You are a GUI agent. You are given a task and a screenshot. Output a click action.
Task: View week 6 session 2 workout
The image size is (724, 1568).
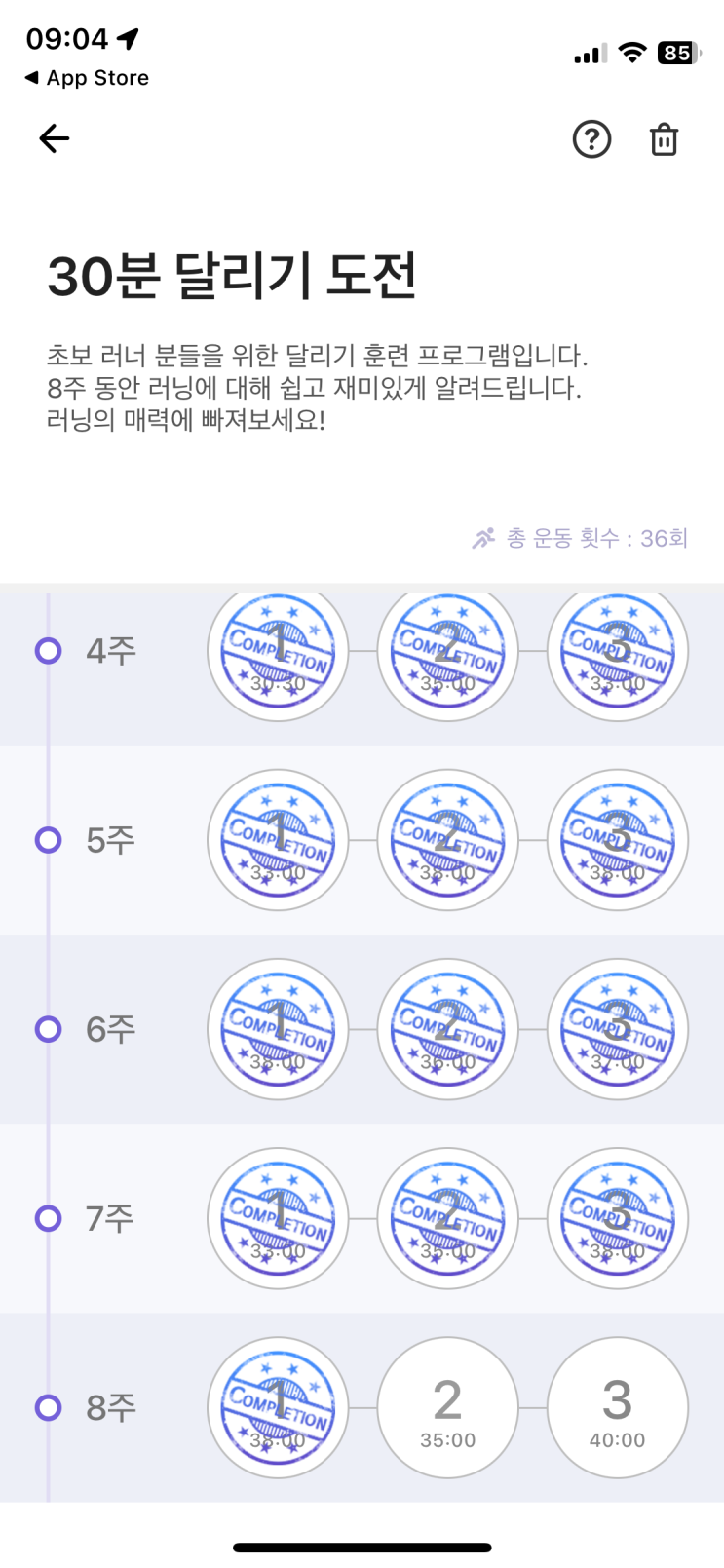coord(447,1029)
